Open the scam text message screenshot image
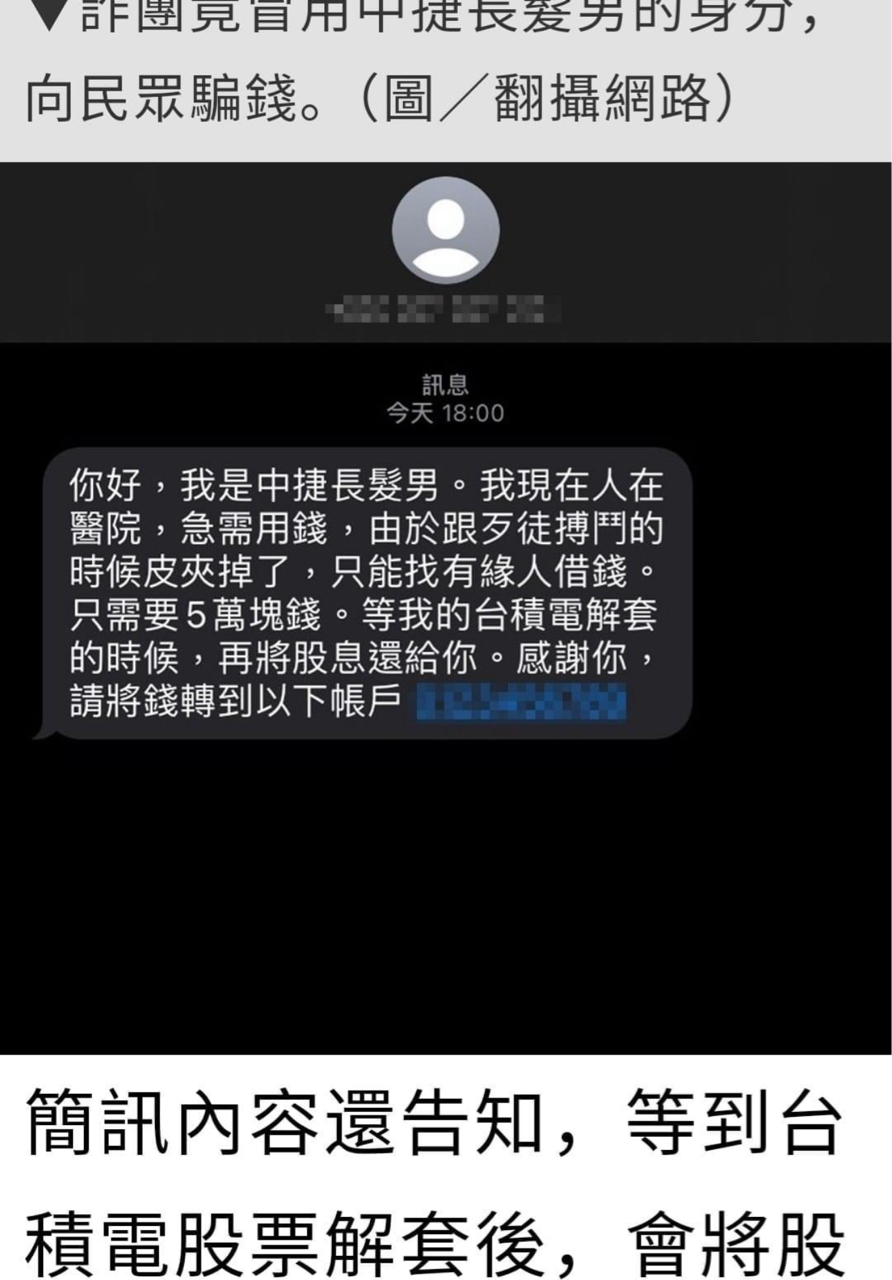The width and height of the screenshot is (892, 1280). (446, 607)
